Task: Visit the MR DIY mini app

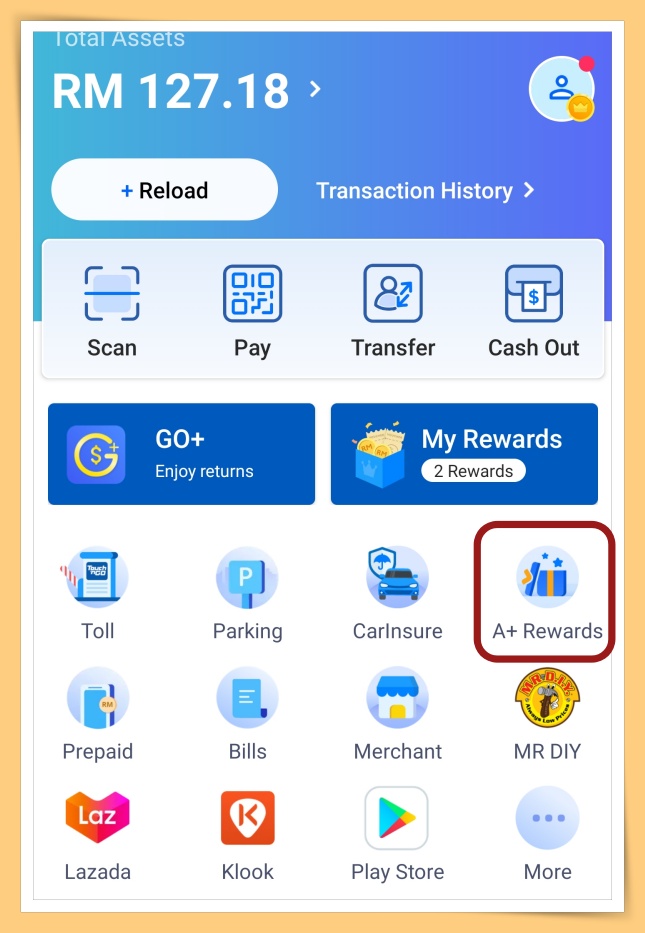Action: [x=547, y=713]
